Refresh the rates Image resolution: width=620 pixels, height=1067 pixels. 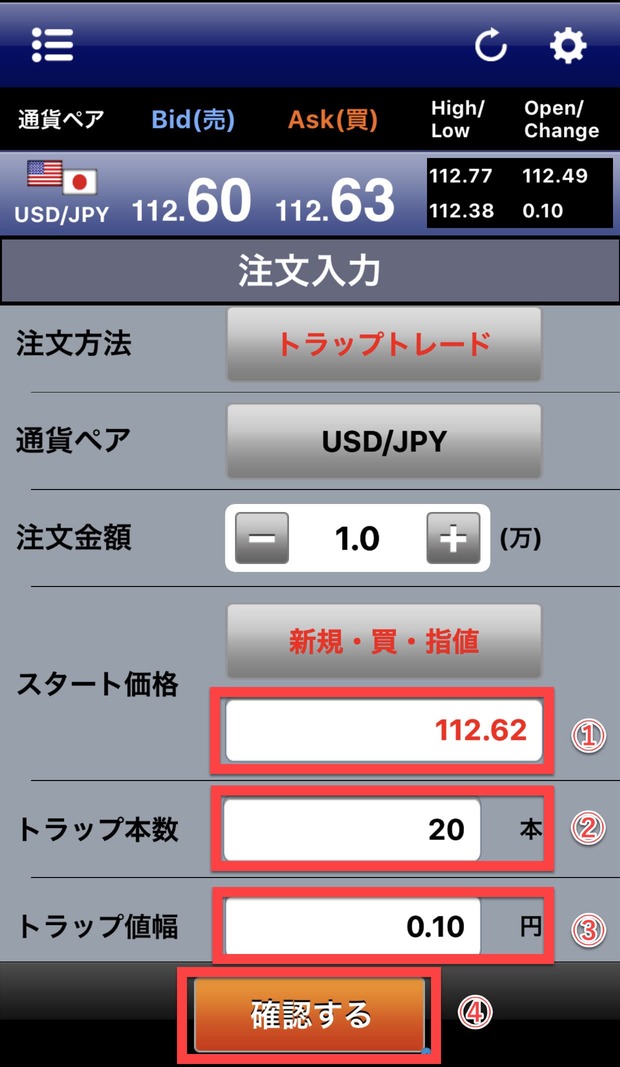pyautogui.click(x=490, y=46)
